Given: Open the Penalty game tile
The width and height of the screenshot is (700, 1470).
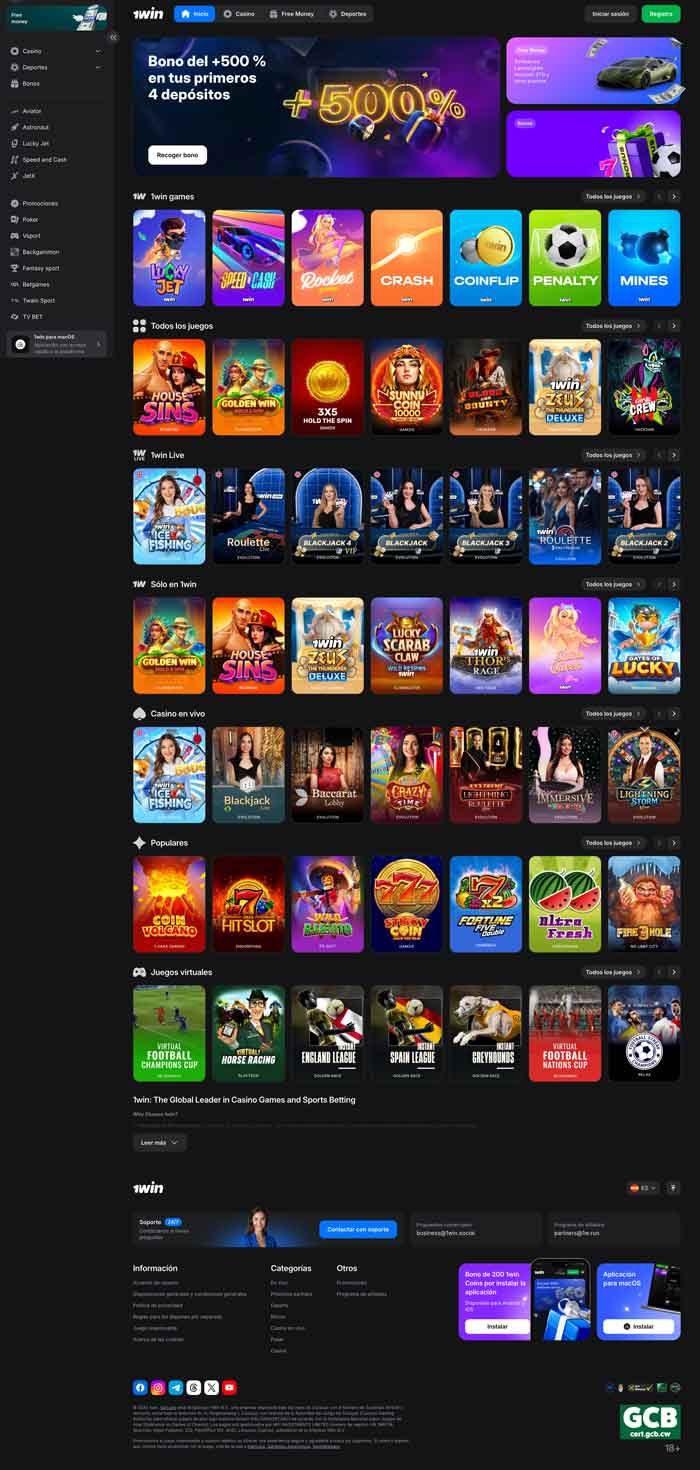Looking at the screenshot, I should tap(564, 257).
